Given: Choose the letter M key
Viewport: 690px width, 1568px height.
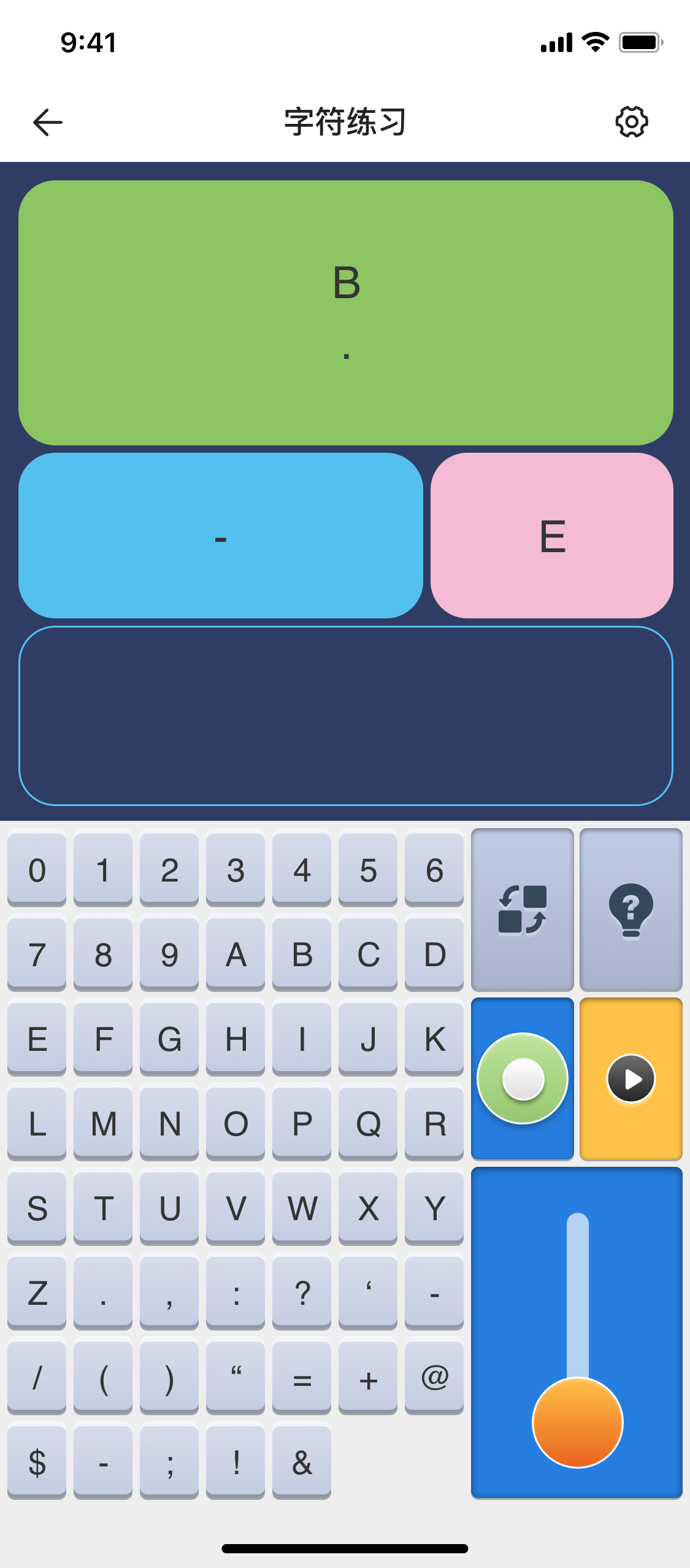Looking at the screenshot, I should click(103, 1124).
